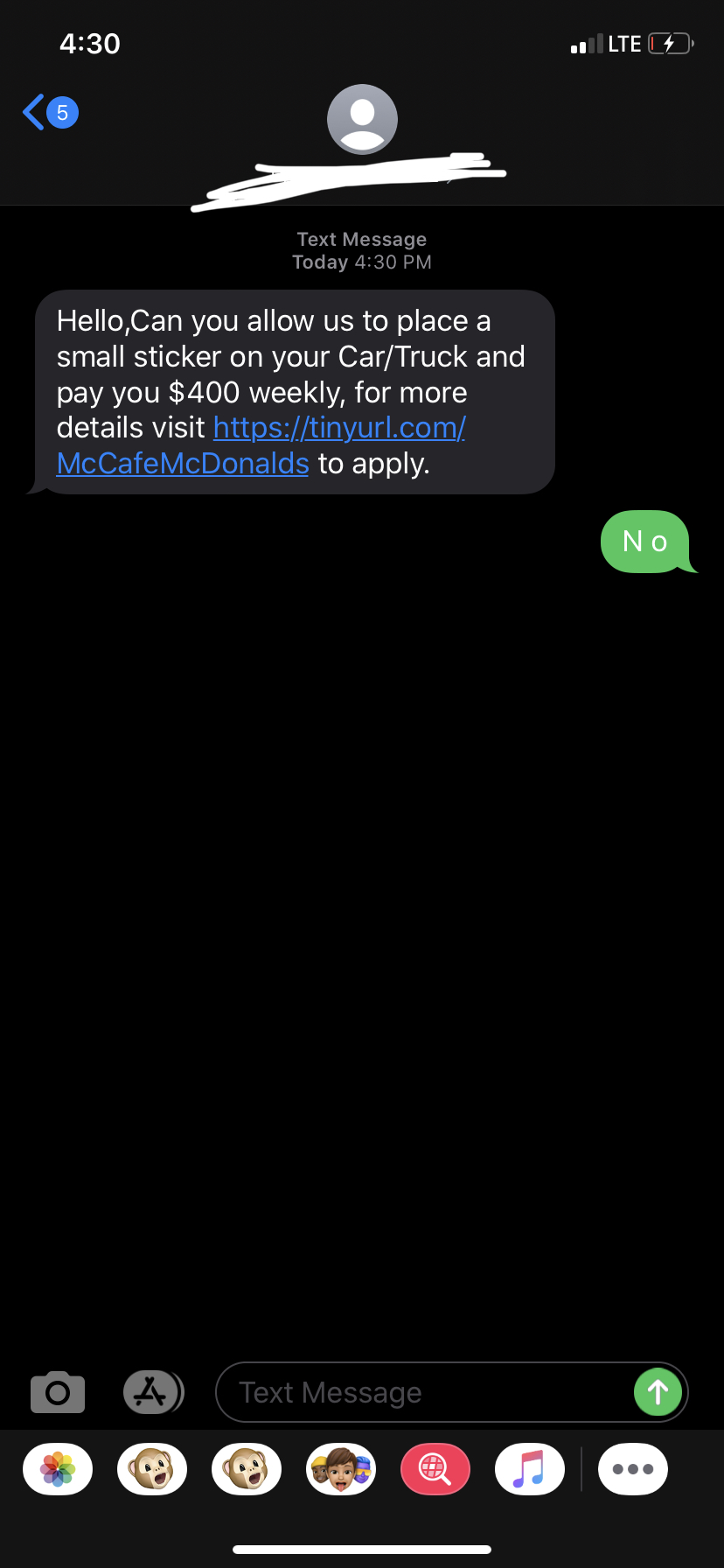Open the camera to attach a photo

(x=58, y=1392)
